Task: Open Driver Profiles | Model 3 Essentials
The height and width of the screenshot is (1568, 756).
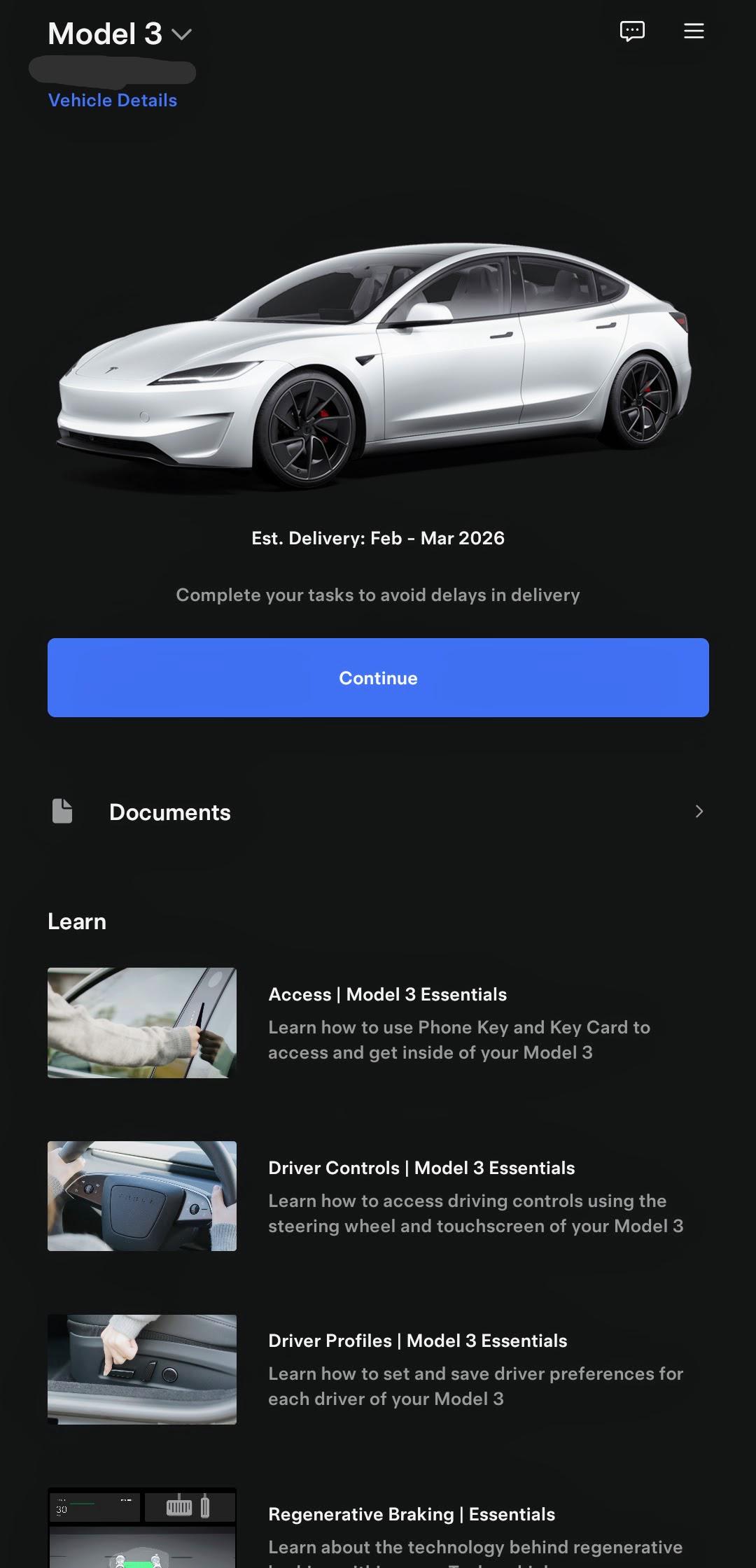Action: 417,1341
